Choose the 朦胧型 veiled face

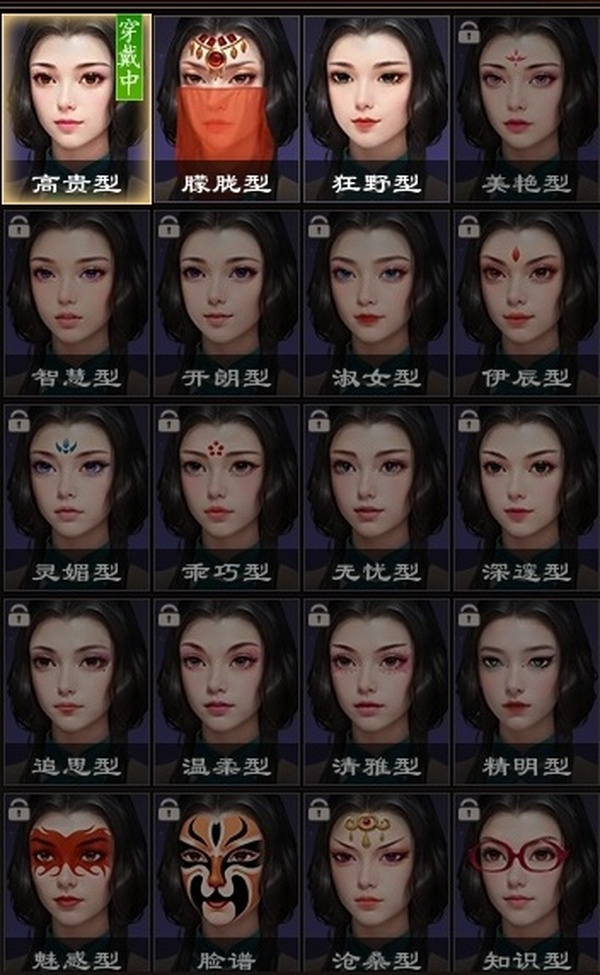(227, 108)
